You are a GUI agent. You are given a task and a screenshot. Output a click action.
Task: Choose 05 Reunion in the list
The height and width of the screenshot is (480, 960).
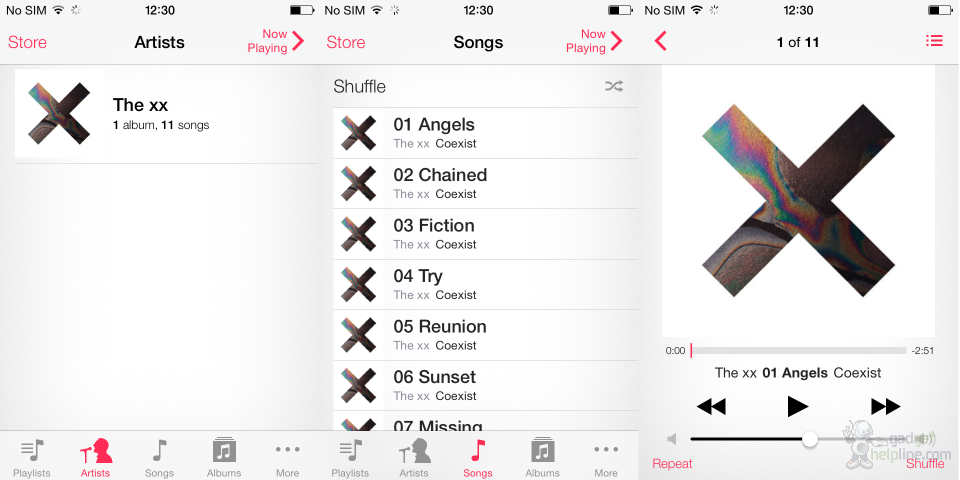[x=484, y=335]
